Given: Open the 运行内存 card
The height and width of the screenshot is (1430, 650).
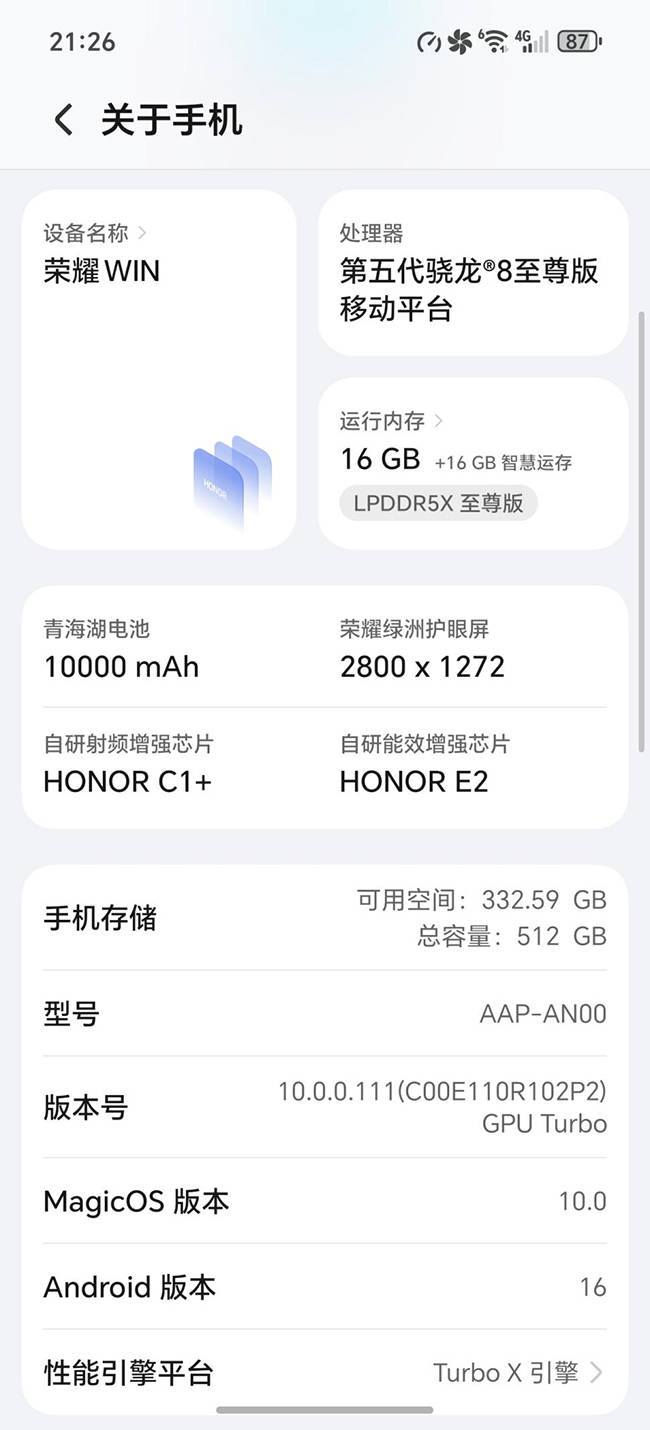Looking at the screenshot, I should (x=472, y=462).
